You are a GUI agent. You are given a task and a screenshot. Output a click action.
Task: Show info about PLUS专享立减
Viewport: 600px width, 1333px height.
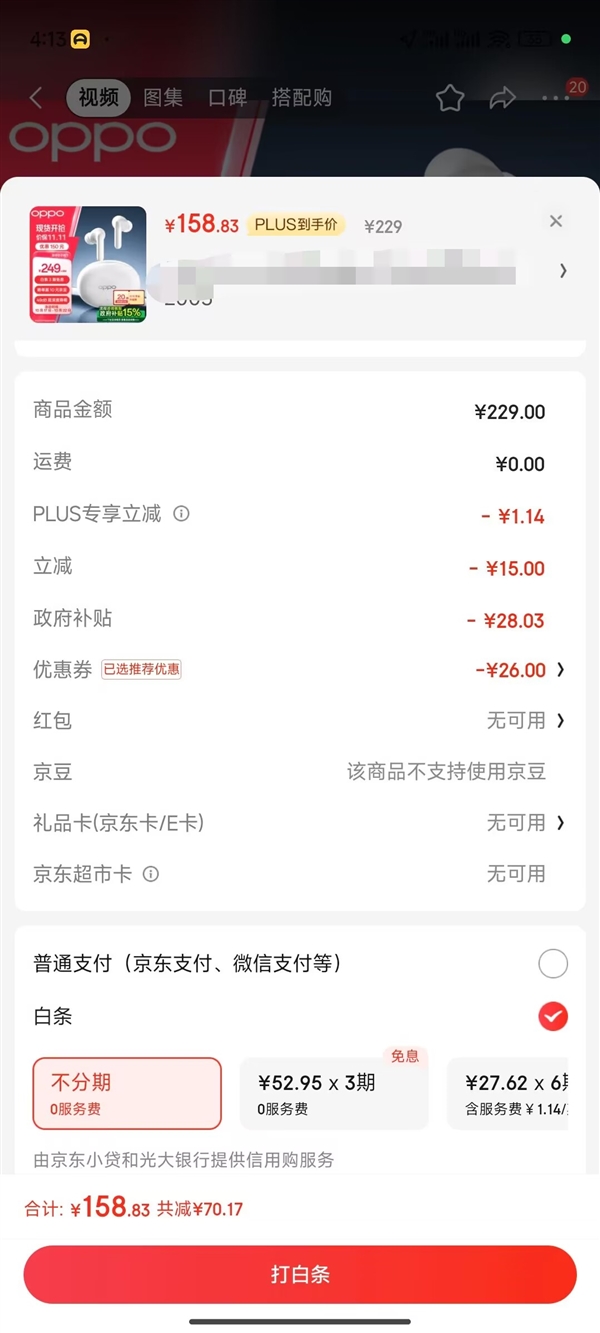tap(181, 514)
